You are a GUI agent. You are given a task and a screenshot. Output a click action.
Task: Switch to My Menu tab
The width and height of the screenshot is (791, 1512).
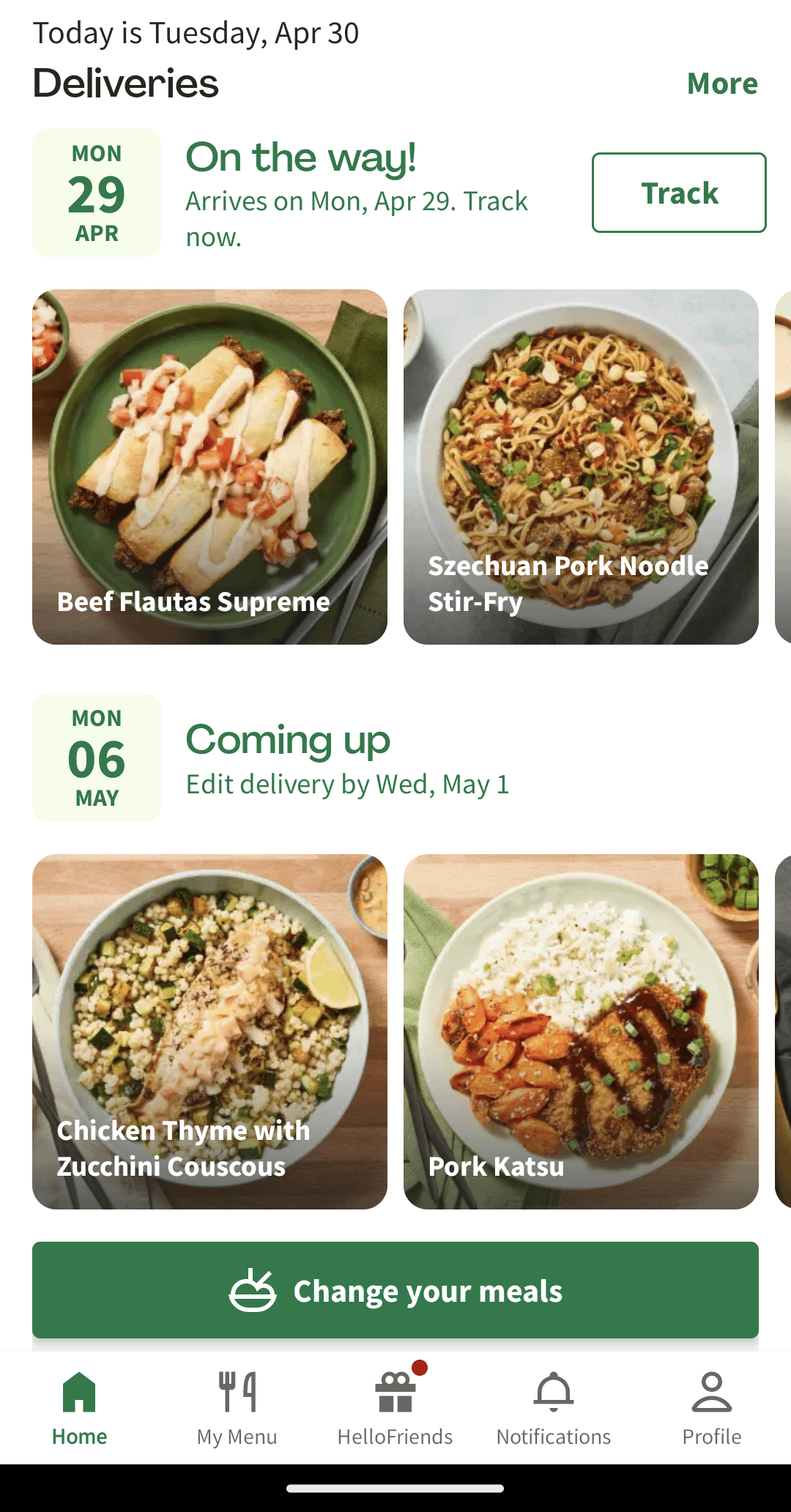(x=237, y=1408)
